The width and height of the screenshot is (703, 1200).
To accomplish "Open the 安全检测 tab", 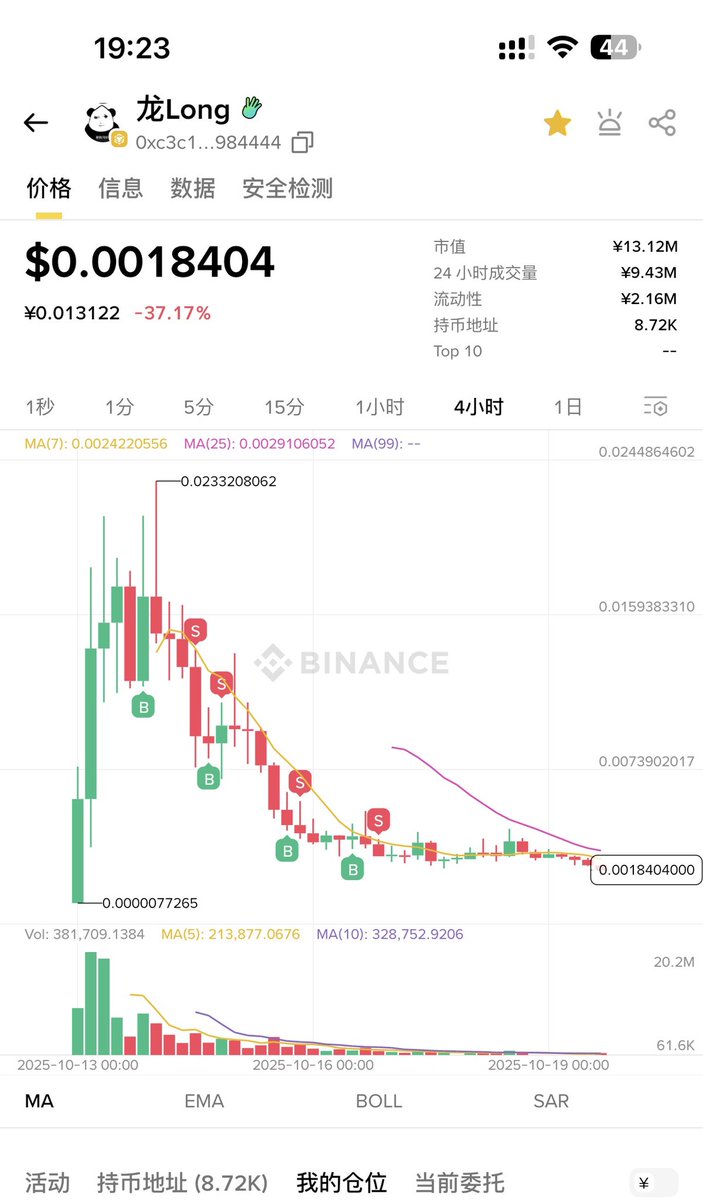I will [288, 188].
